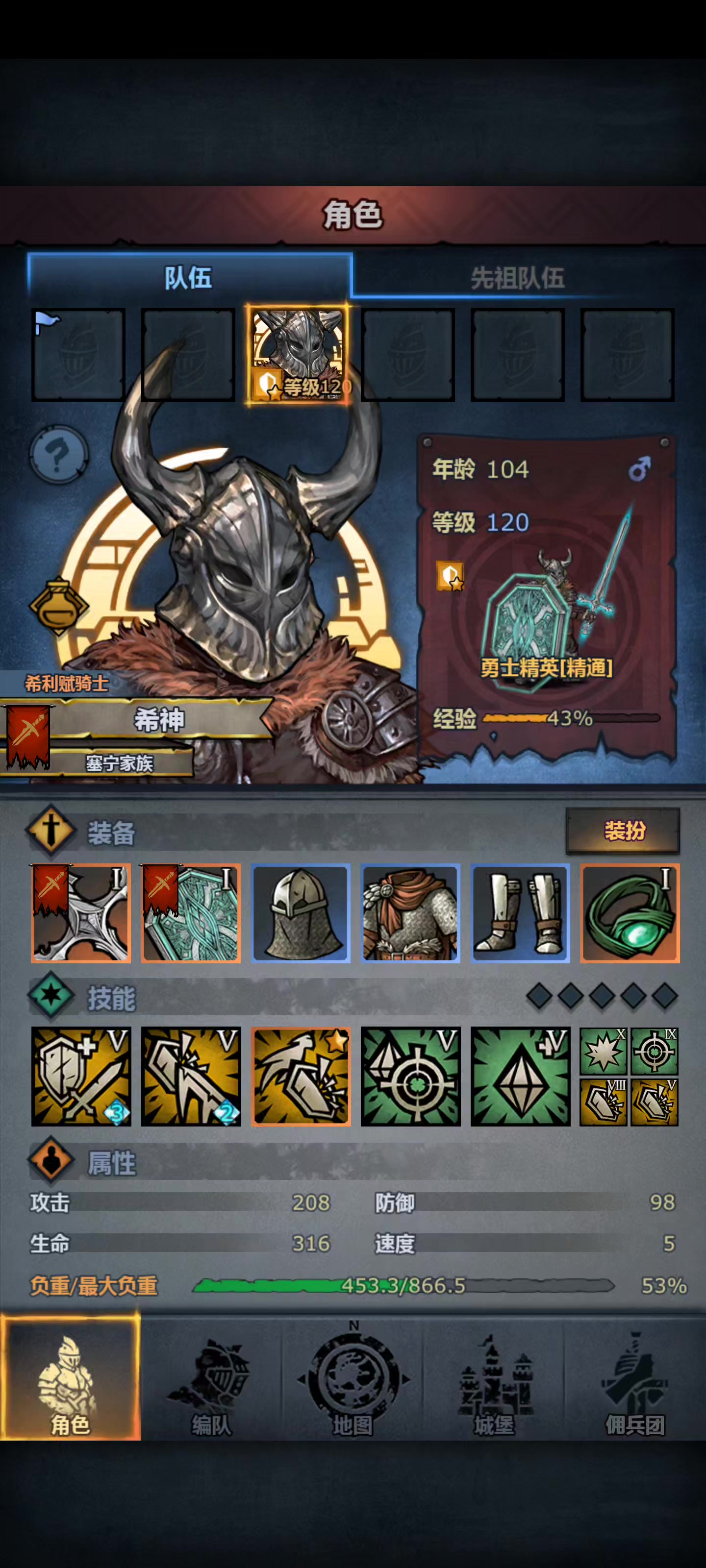This screenshot has width=706, height=1568.
Task: Inspect the chest armor equipment slot
Action: (410, 913)
